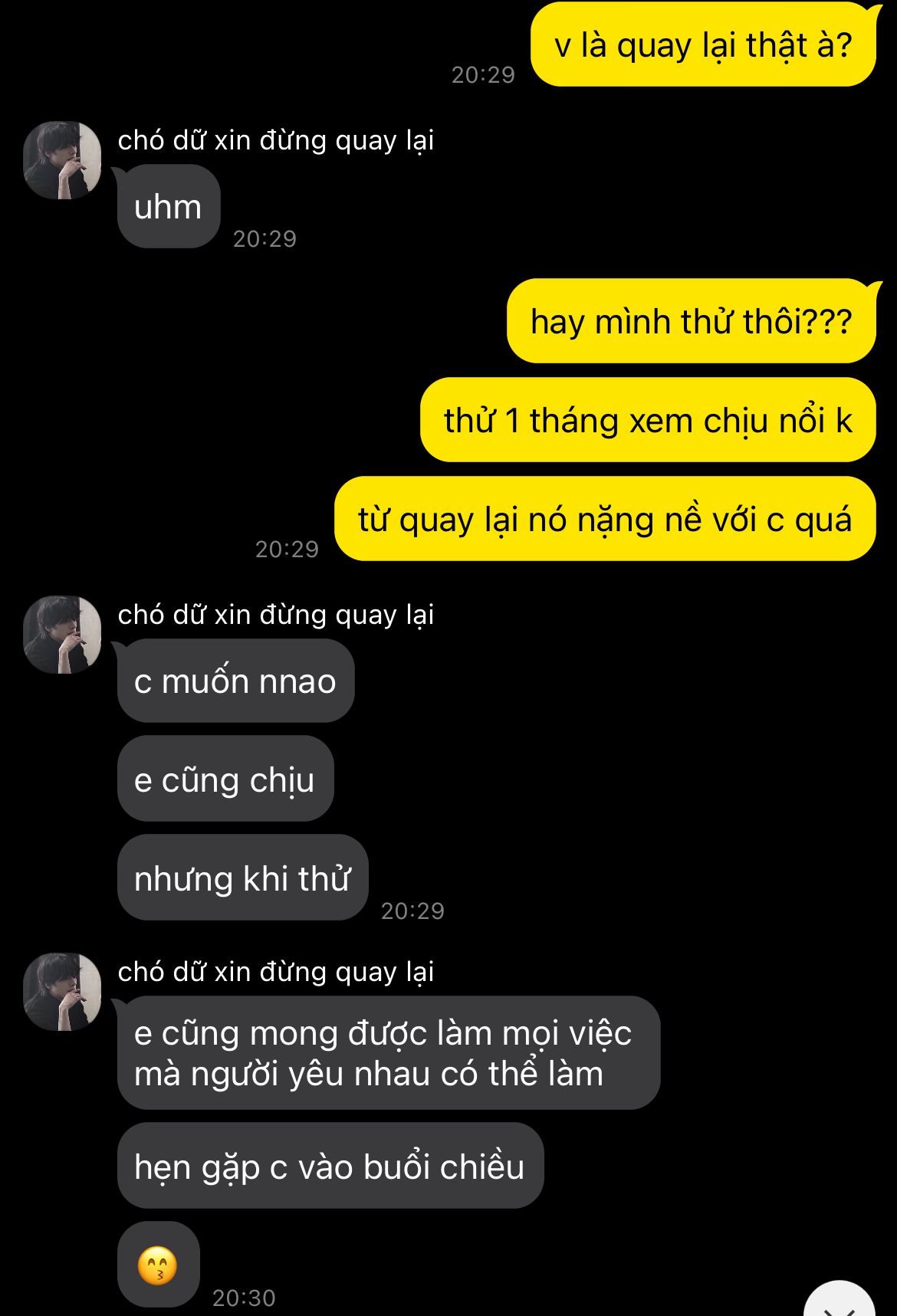Open sender's avatar beside the "uhm" message
The image size is (897, 1316).
(62, 160)
